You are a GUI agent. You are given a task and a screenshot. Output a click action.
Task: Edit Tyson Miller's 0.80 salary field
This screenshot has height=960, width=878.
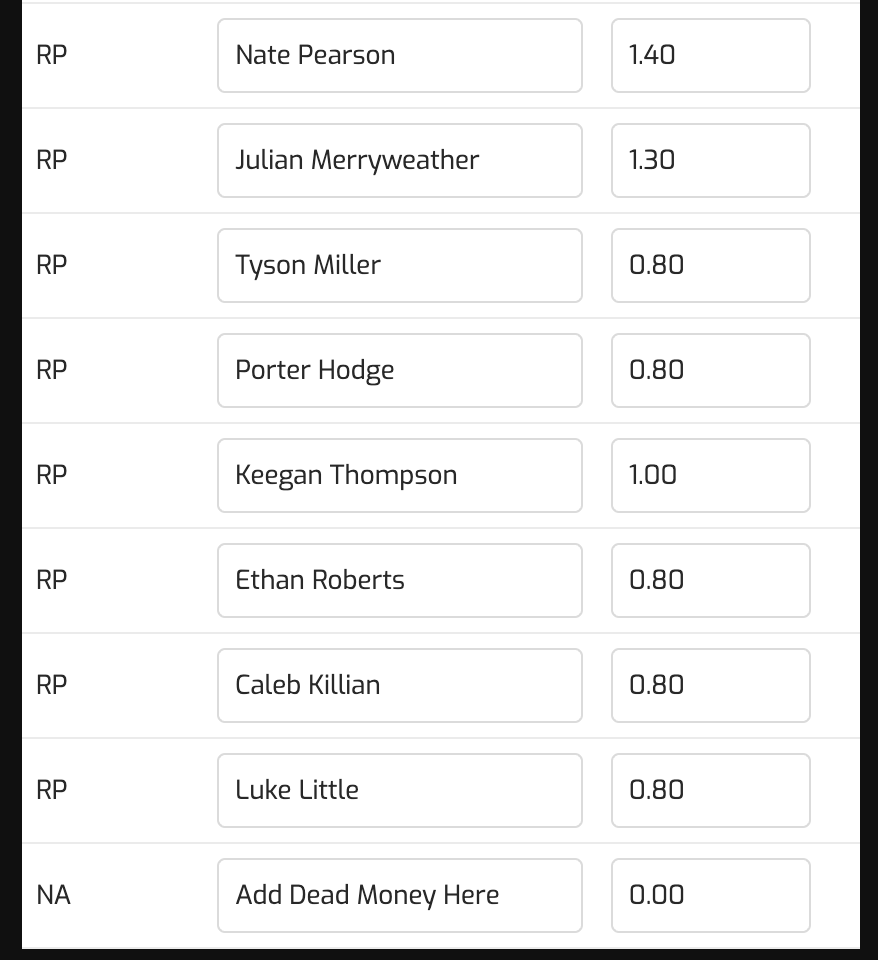710,265
